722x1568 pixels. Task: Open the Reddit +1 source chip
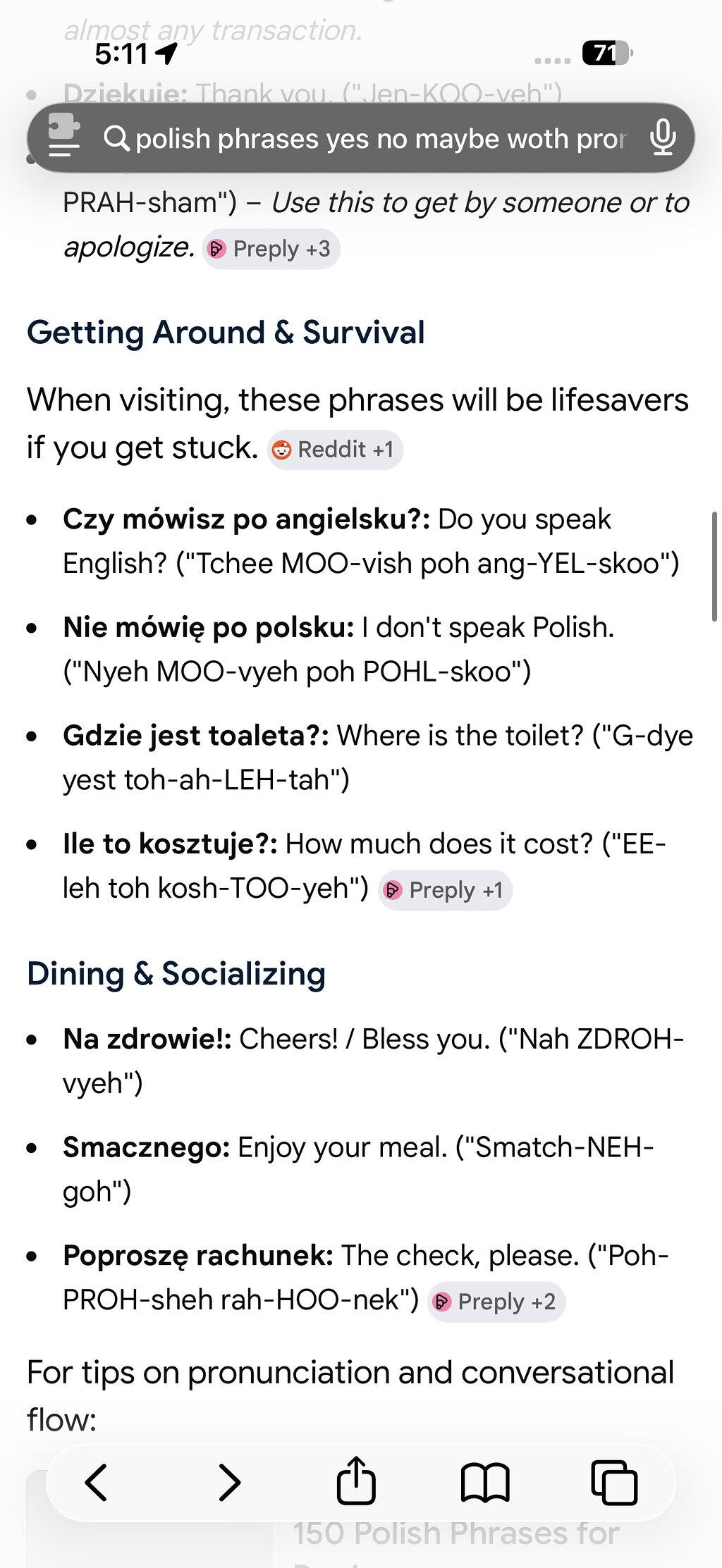(335, 450)
